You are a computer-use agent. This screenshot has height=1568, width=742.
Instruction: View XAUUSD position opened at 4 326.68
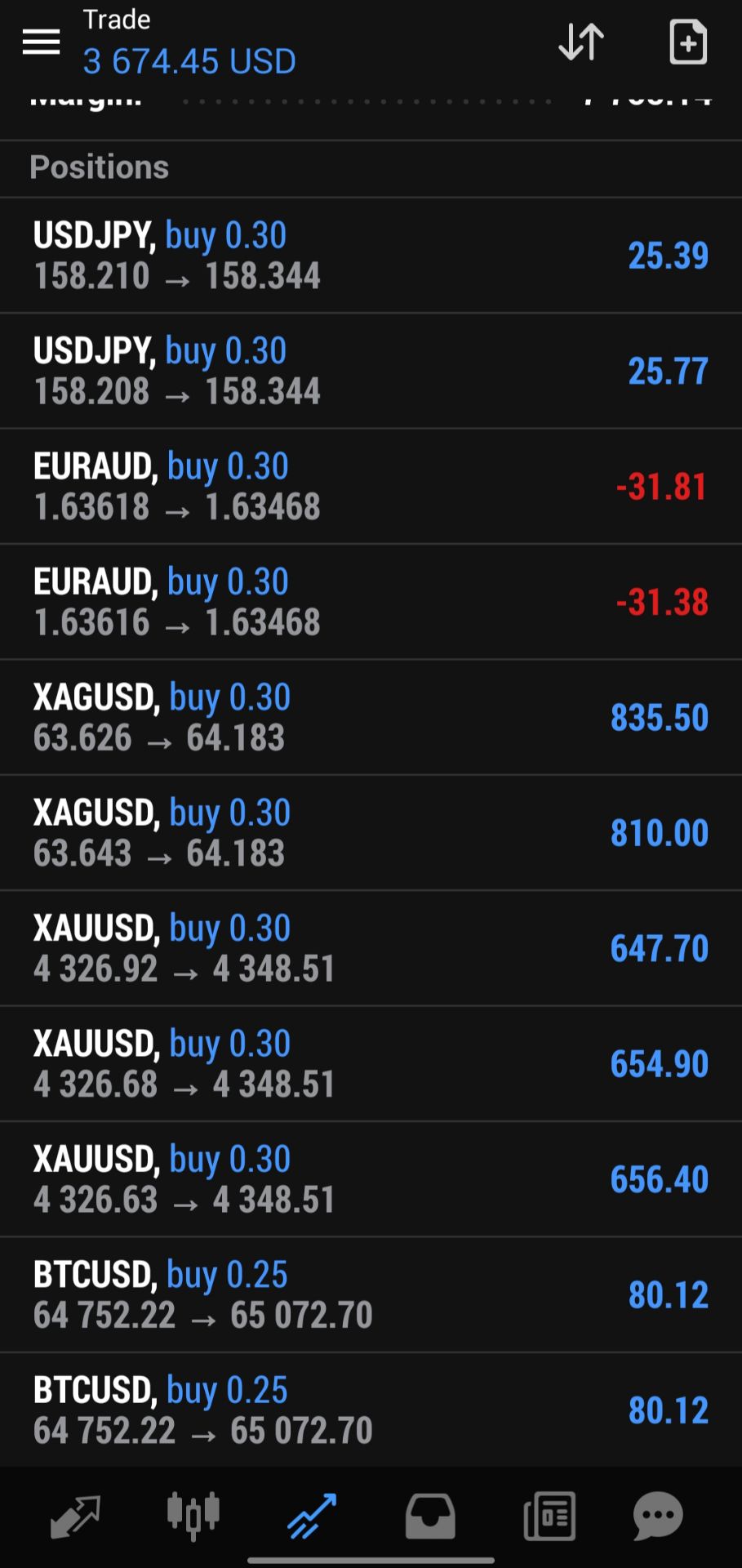point(371,1064)
